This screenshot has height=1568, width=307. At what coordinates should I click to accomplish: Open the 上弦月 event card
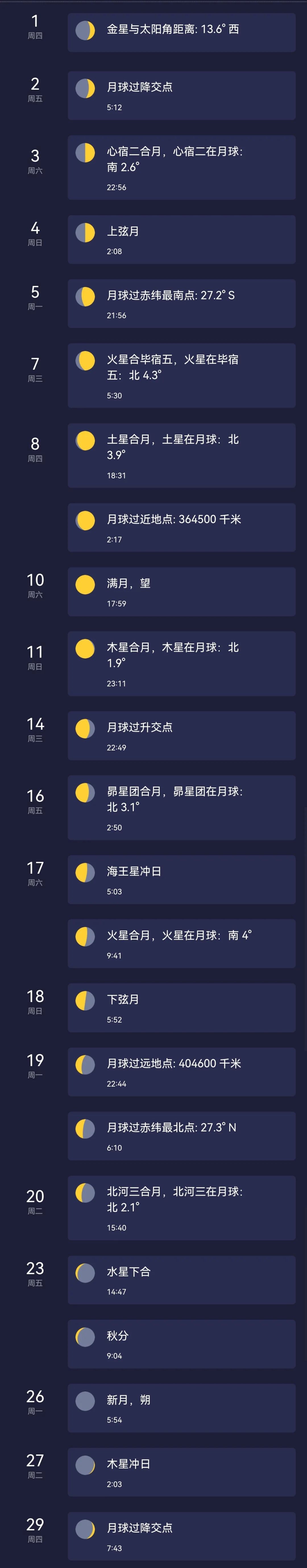point(181,239)
